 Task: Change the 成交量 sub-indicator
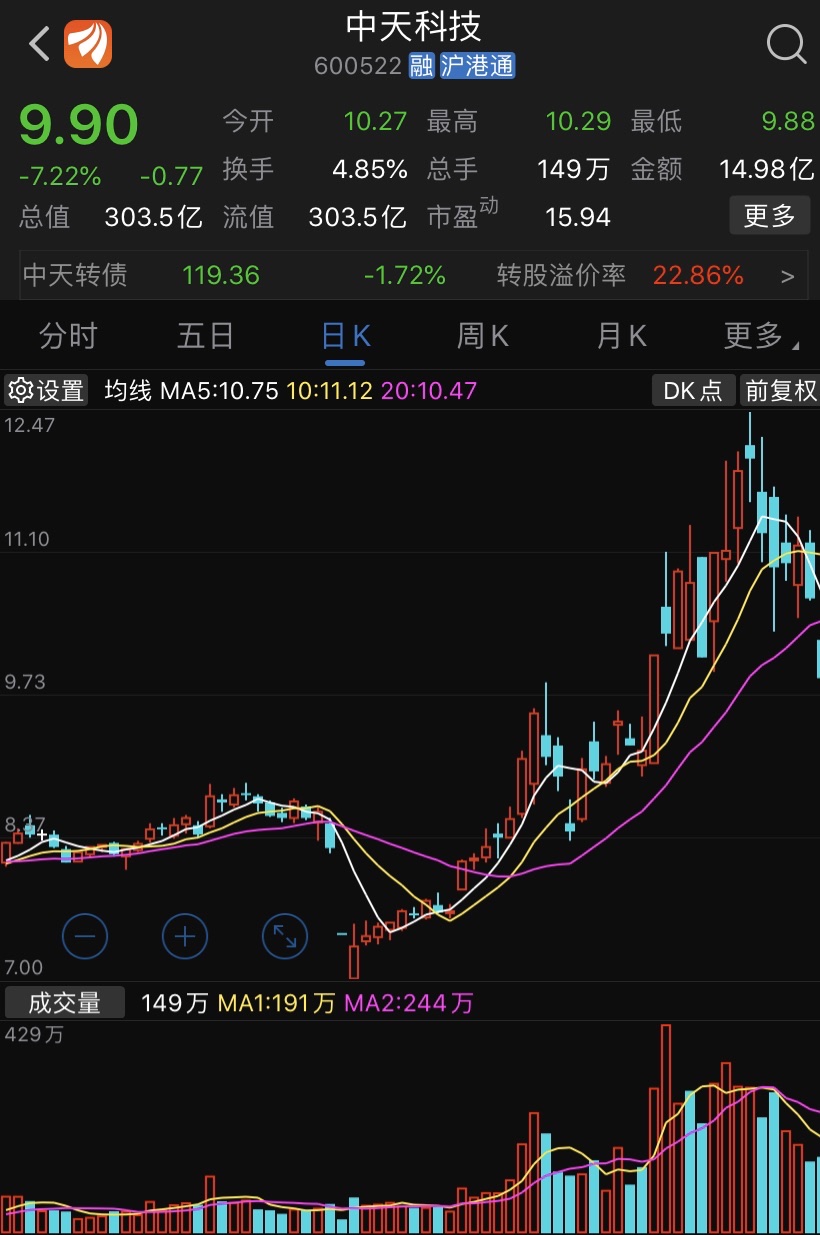(x=65, y=1002)
